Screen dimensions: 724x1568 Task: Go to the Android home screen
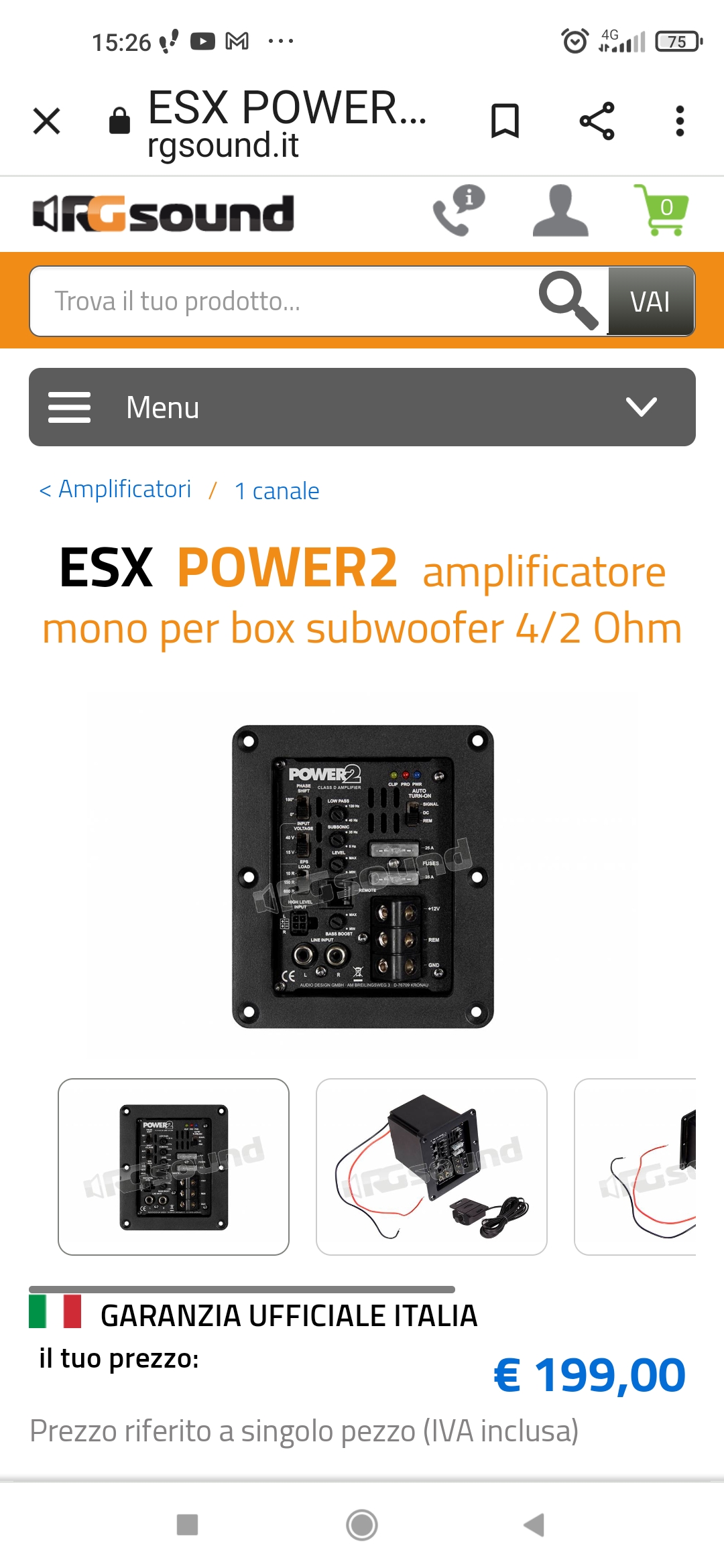pos(362,1525)
